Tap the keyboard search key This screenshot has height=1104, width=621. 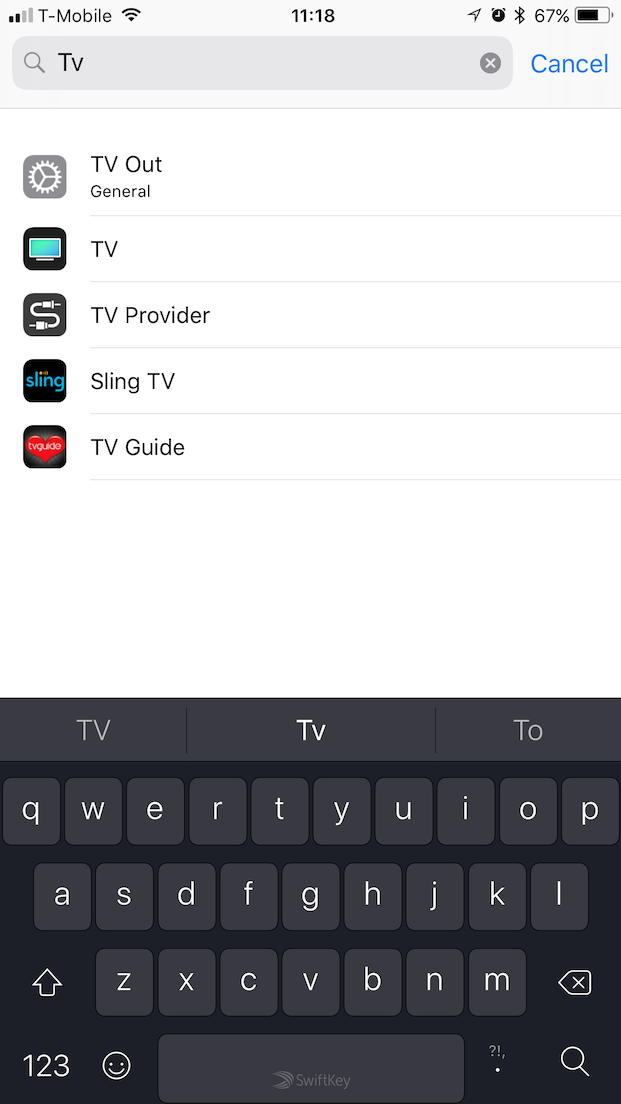click(575, 1062)
